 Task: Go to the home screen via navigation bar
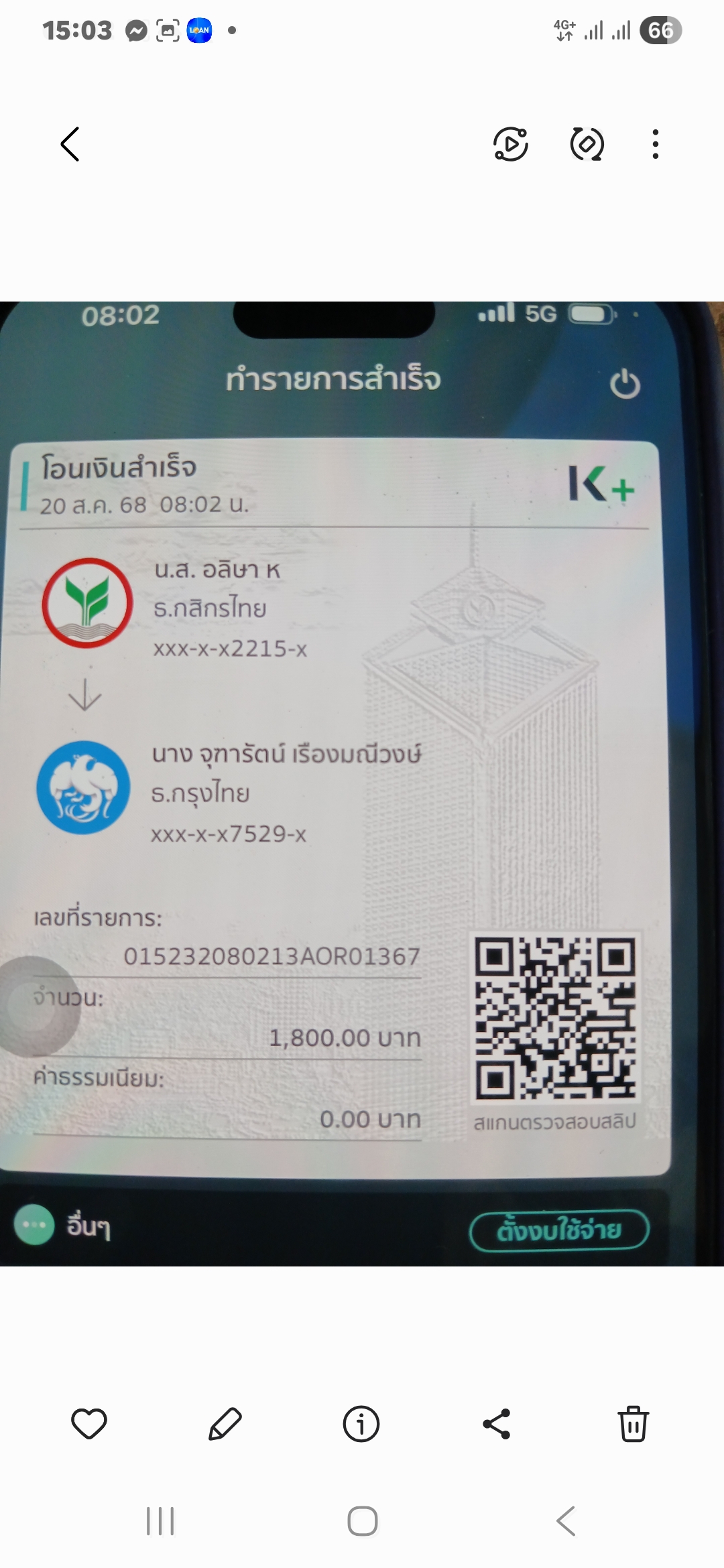(x=363, y=1521)
